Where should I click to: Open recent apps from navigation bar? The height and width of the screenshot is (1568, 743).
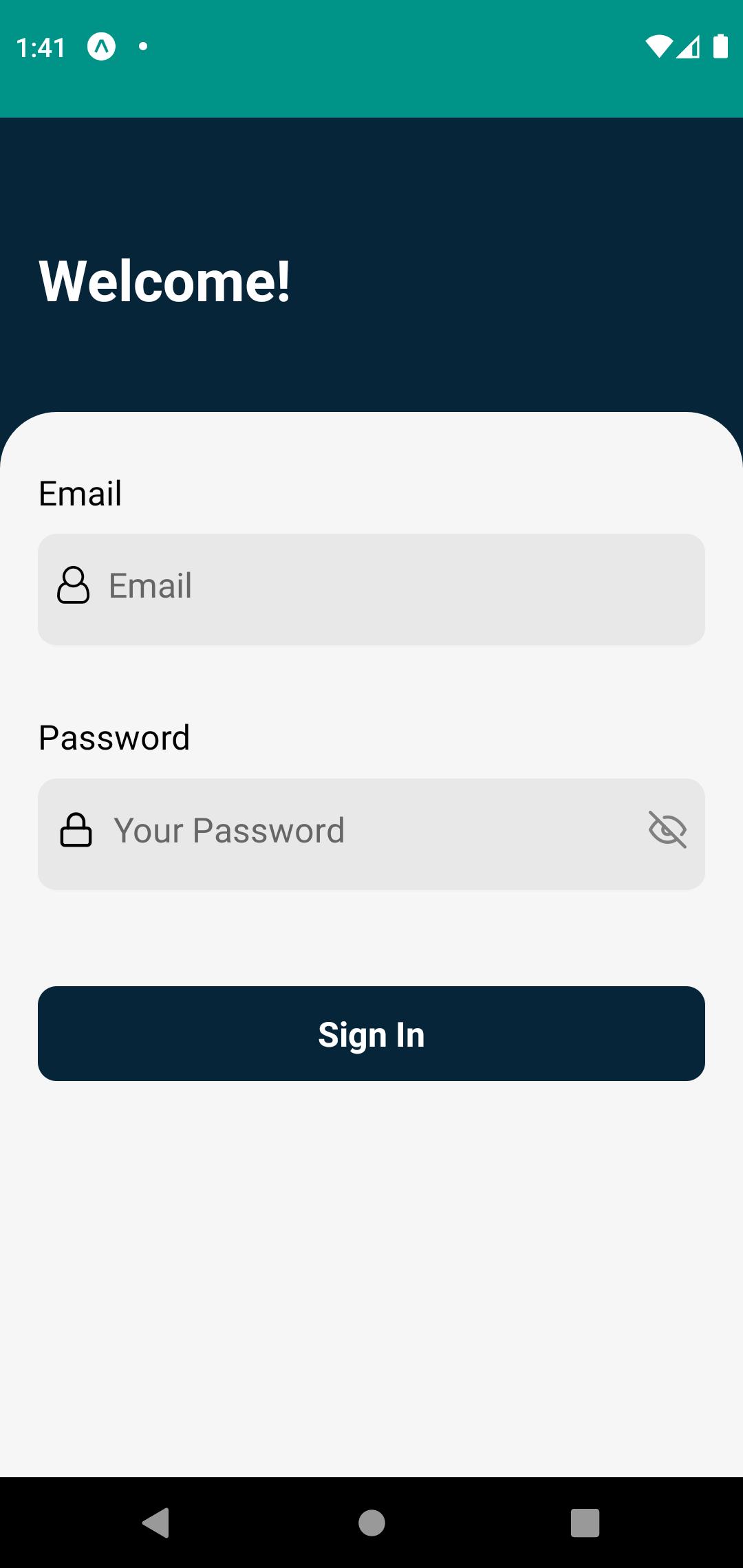(x=585, y=1523)
